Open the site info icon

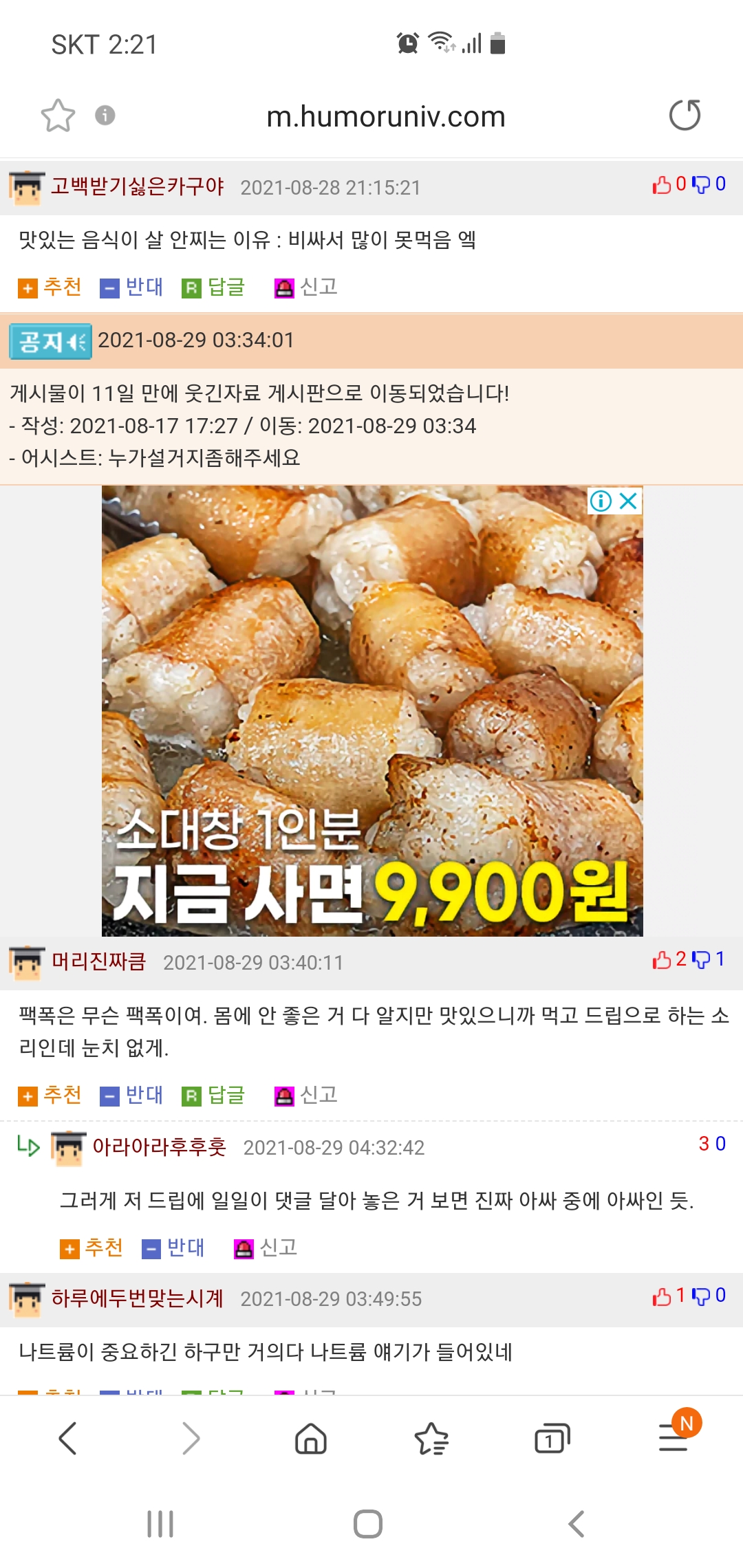click(105, 115)
